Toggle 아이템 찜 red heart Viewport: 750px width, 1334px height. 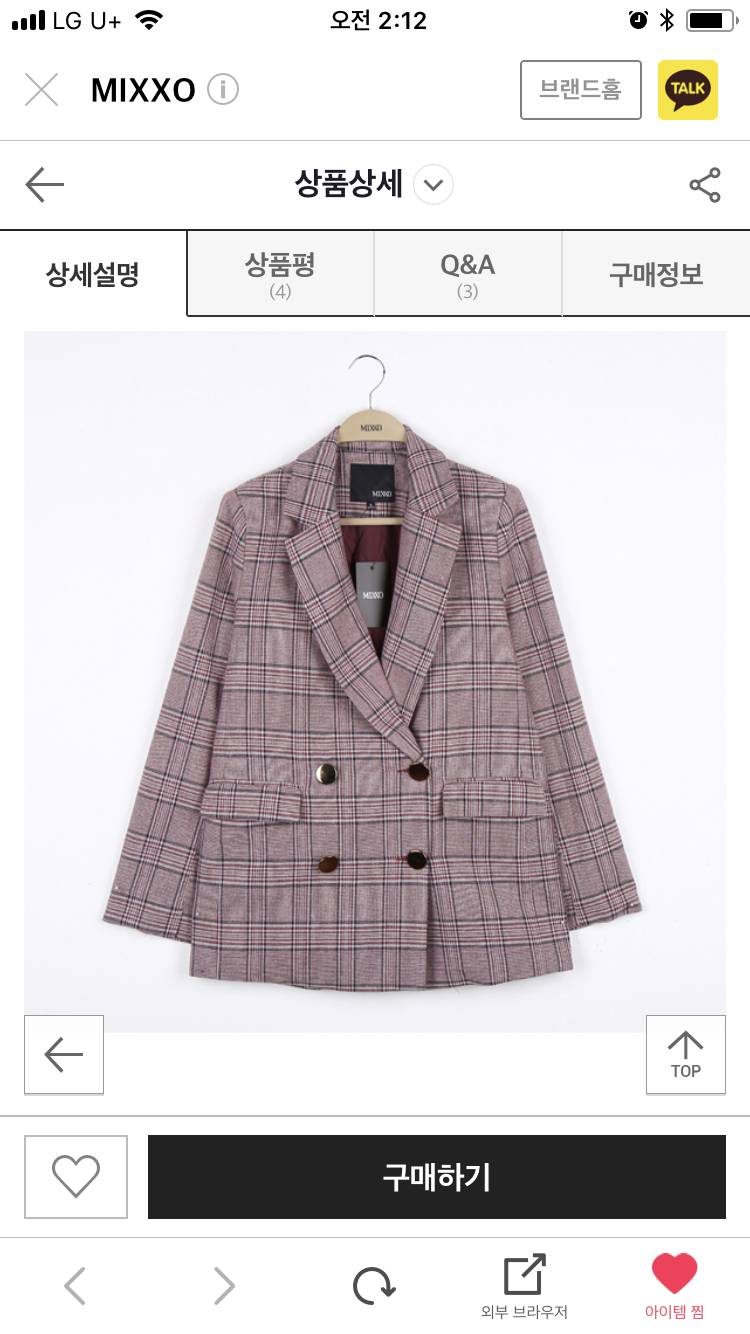(674, 1286)
